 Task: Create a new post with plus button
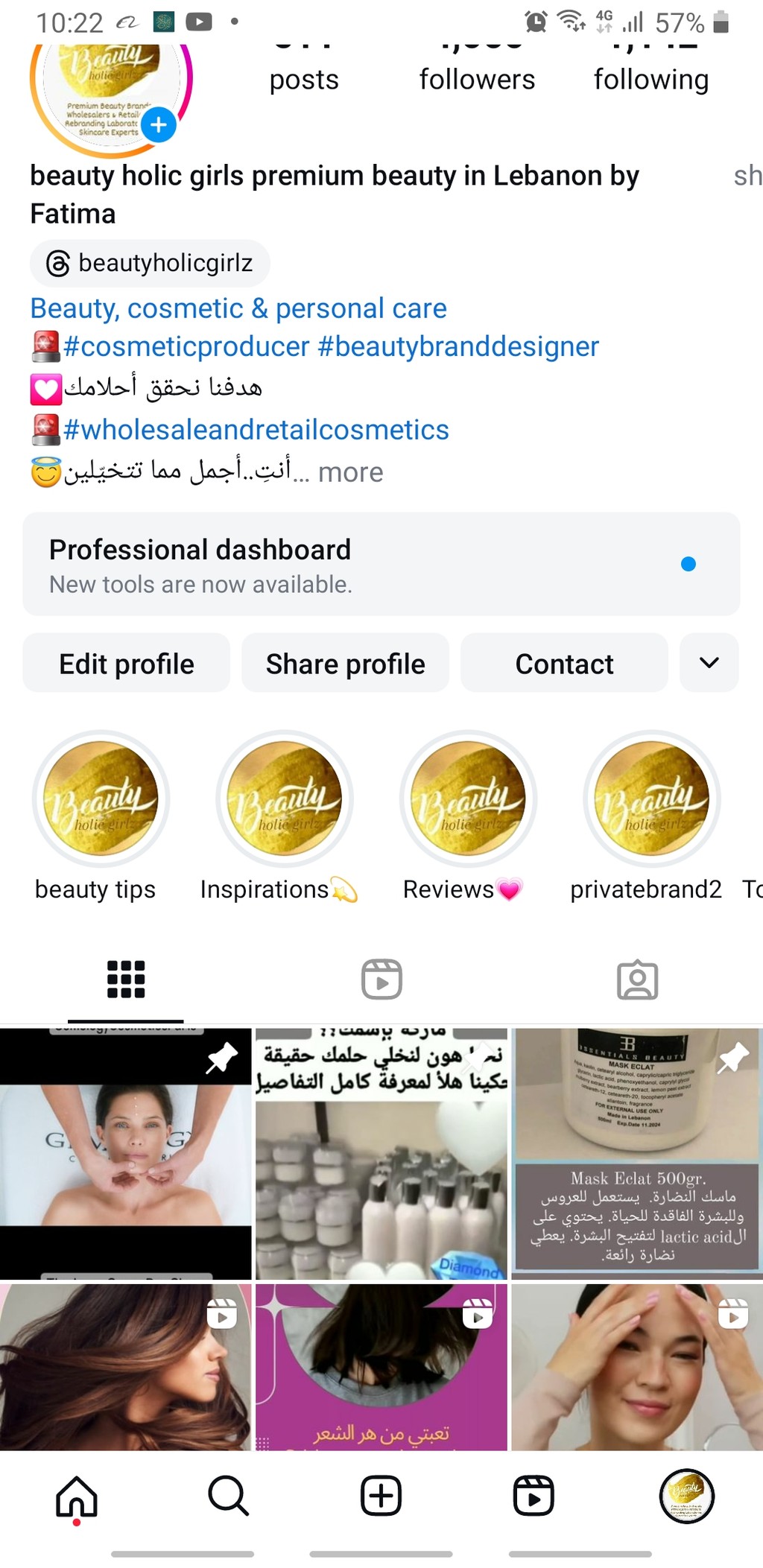[381, 1495]
